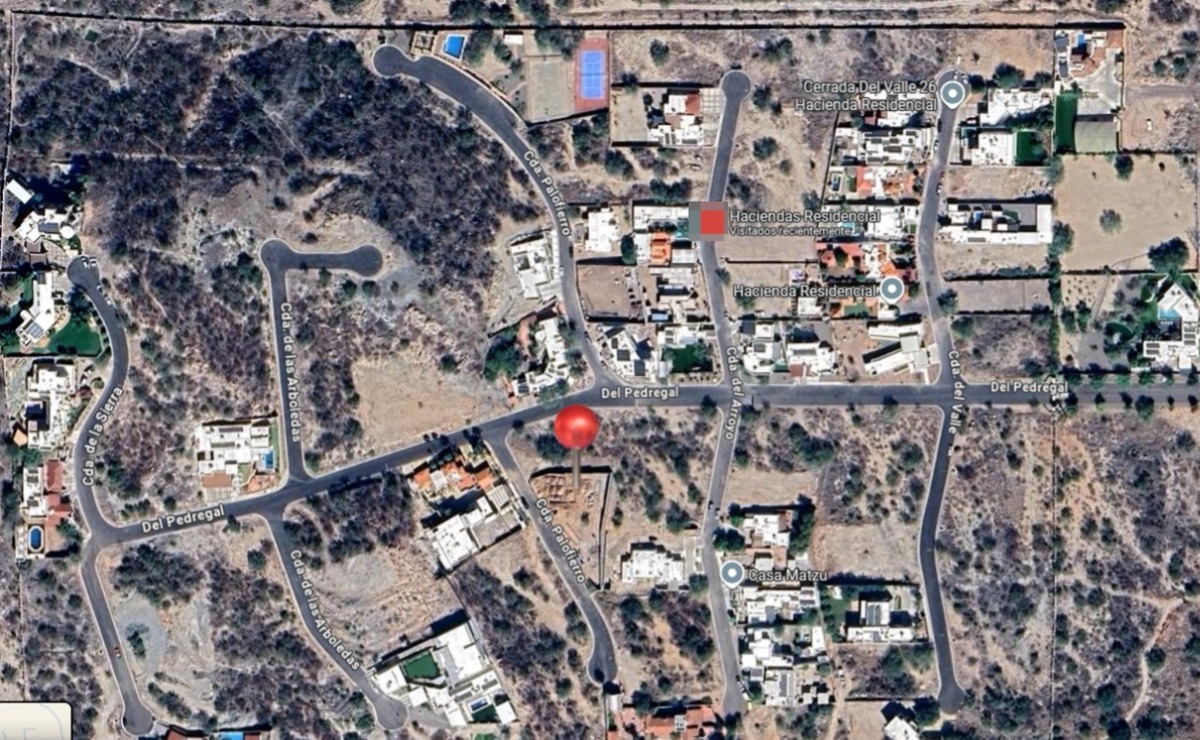This screenshot has width=1200, height=740.
Task: Tap the Hacienda Residencial place marker
Action: point(892,290)
